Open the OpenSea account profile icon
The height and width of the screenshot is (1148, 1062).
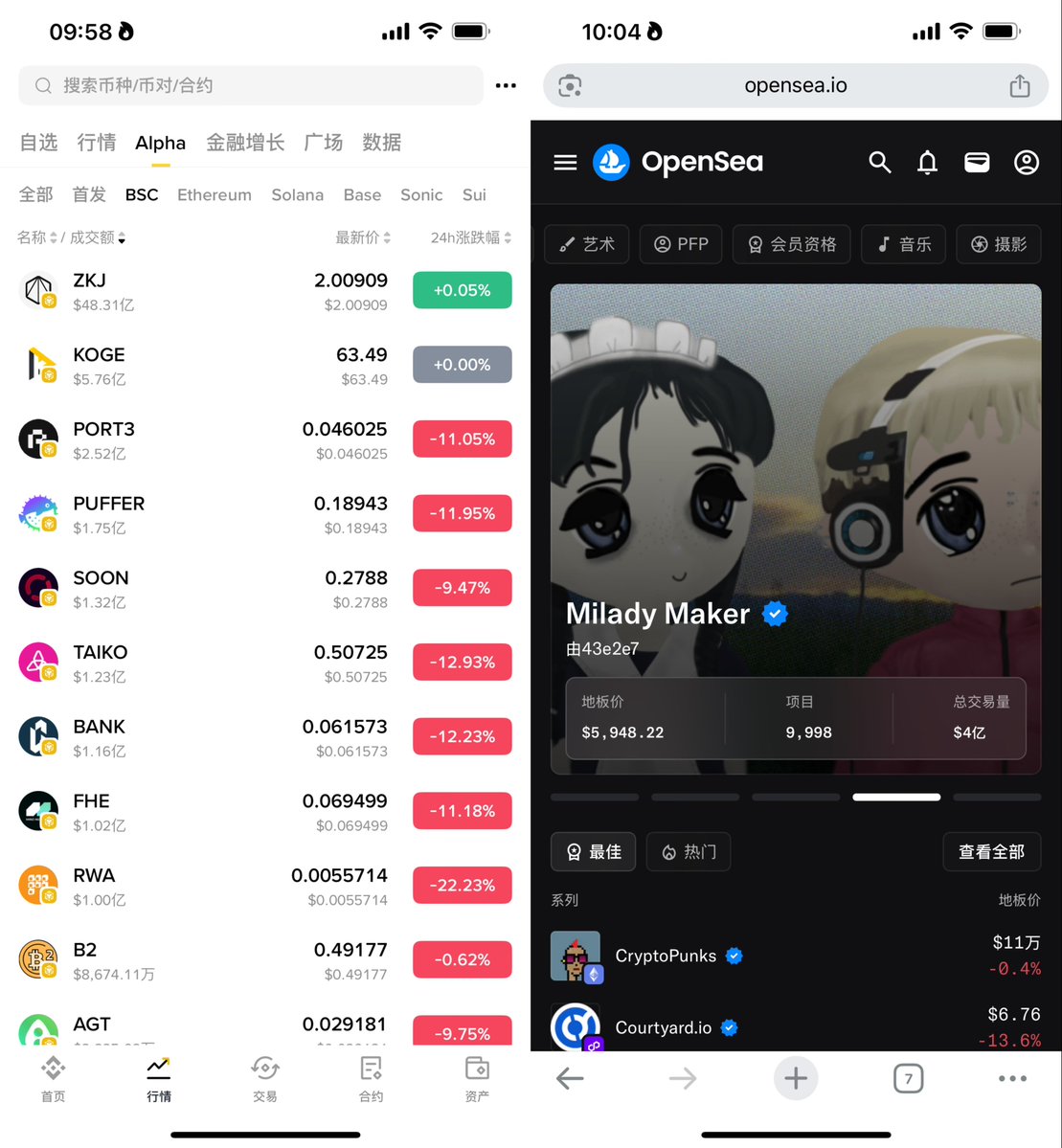click(x=1026, y=163)
